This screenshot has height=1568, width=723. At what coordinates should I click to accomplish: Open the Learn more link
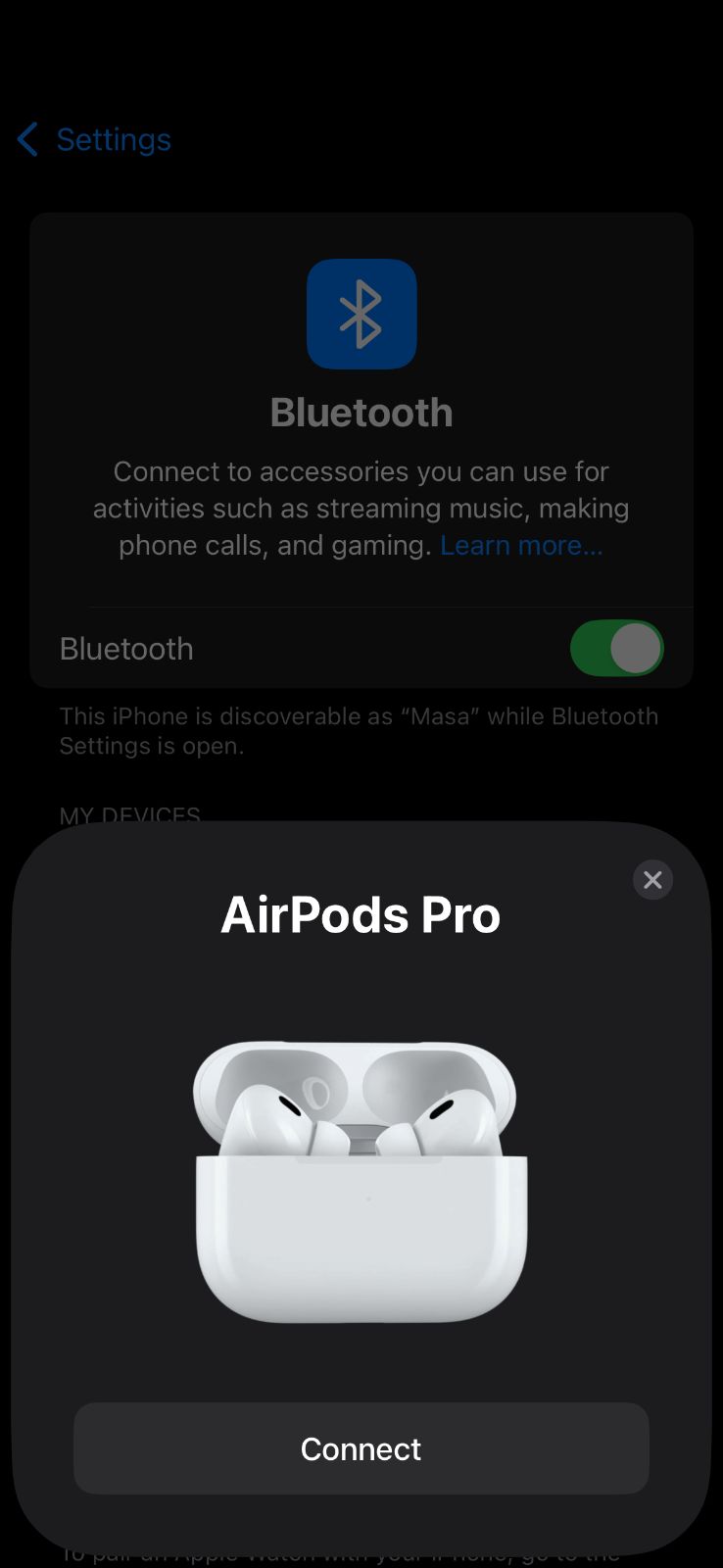point(521,545)
